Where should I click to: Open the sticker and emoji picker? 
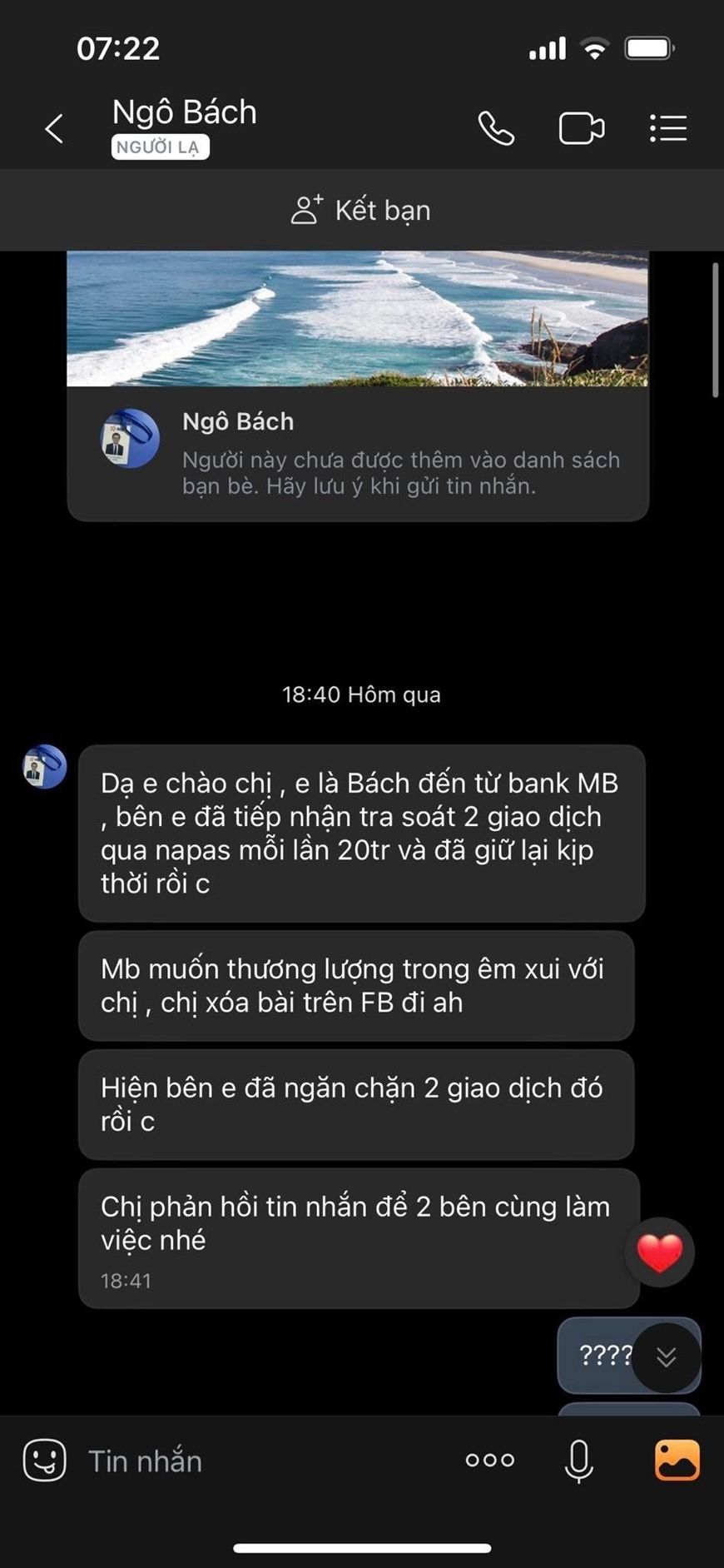45,1461
